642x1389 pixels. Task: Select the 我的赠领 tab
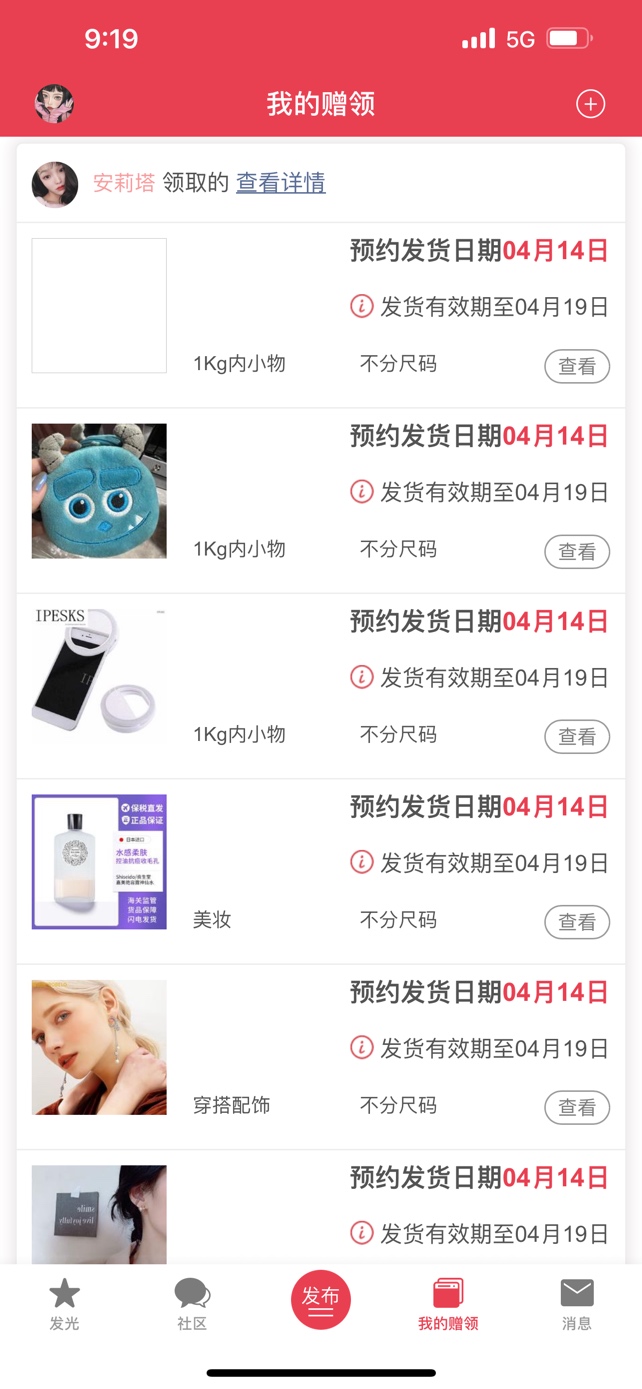click(x=448, y=1304)
